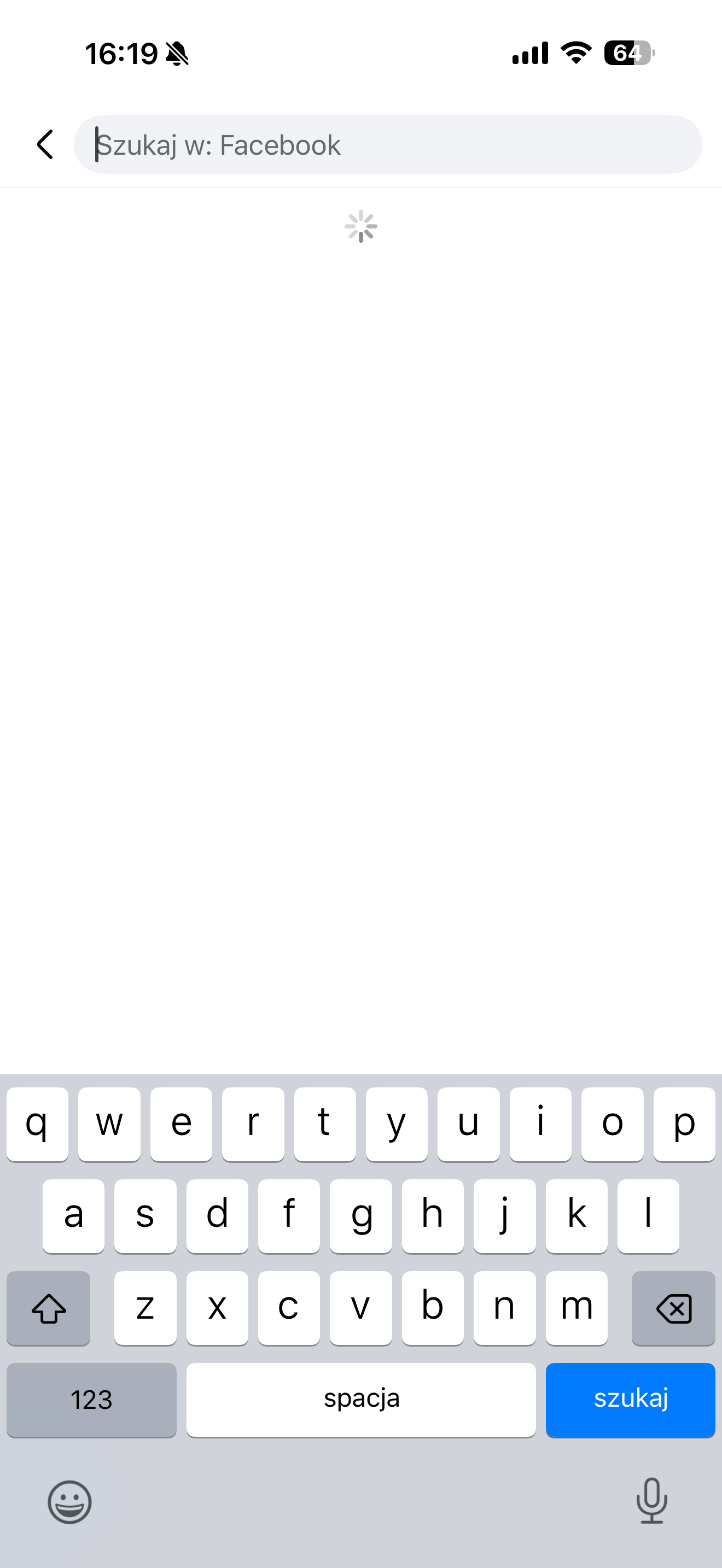This screenshot has width=722, height=1568.
Task: Tap the blue szukaj key
Action: tap(630, 1400)
